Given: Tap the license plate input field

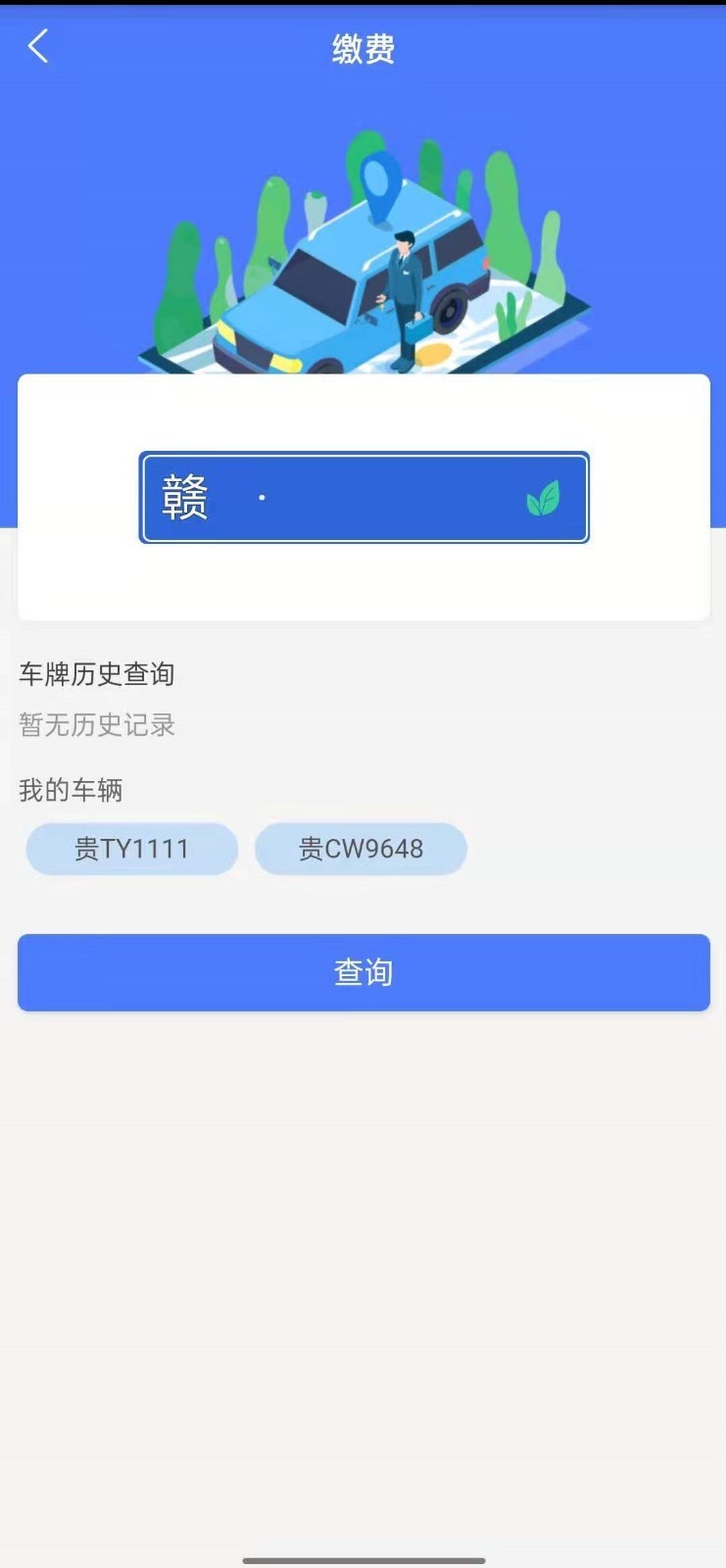Looking at the screenshot, I should (x=363, y=497).
